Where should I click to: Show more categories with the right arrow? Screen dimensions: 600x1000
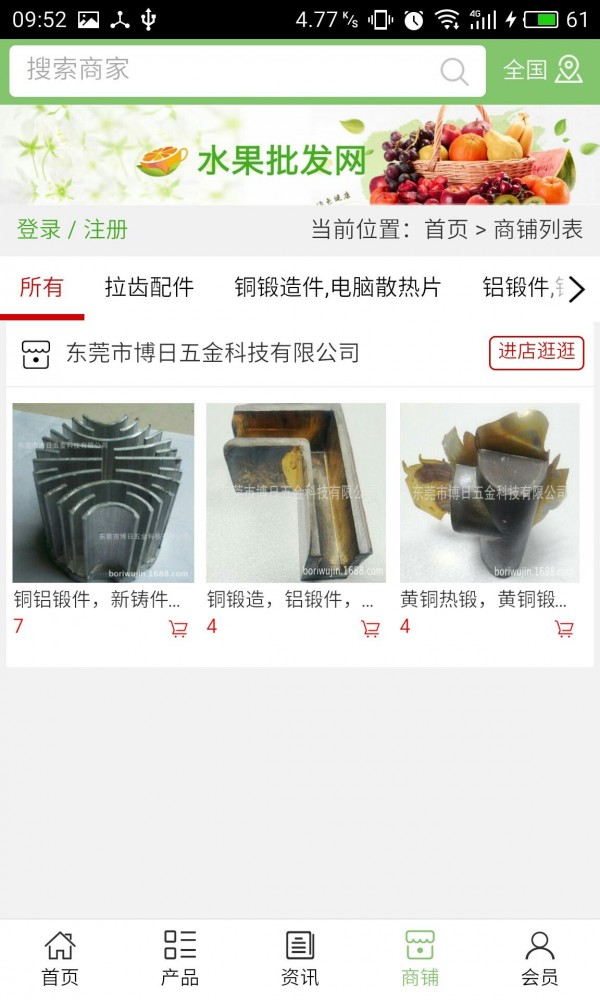(x=577, y=289)
